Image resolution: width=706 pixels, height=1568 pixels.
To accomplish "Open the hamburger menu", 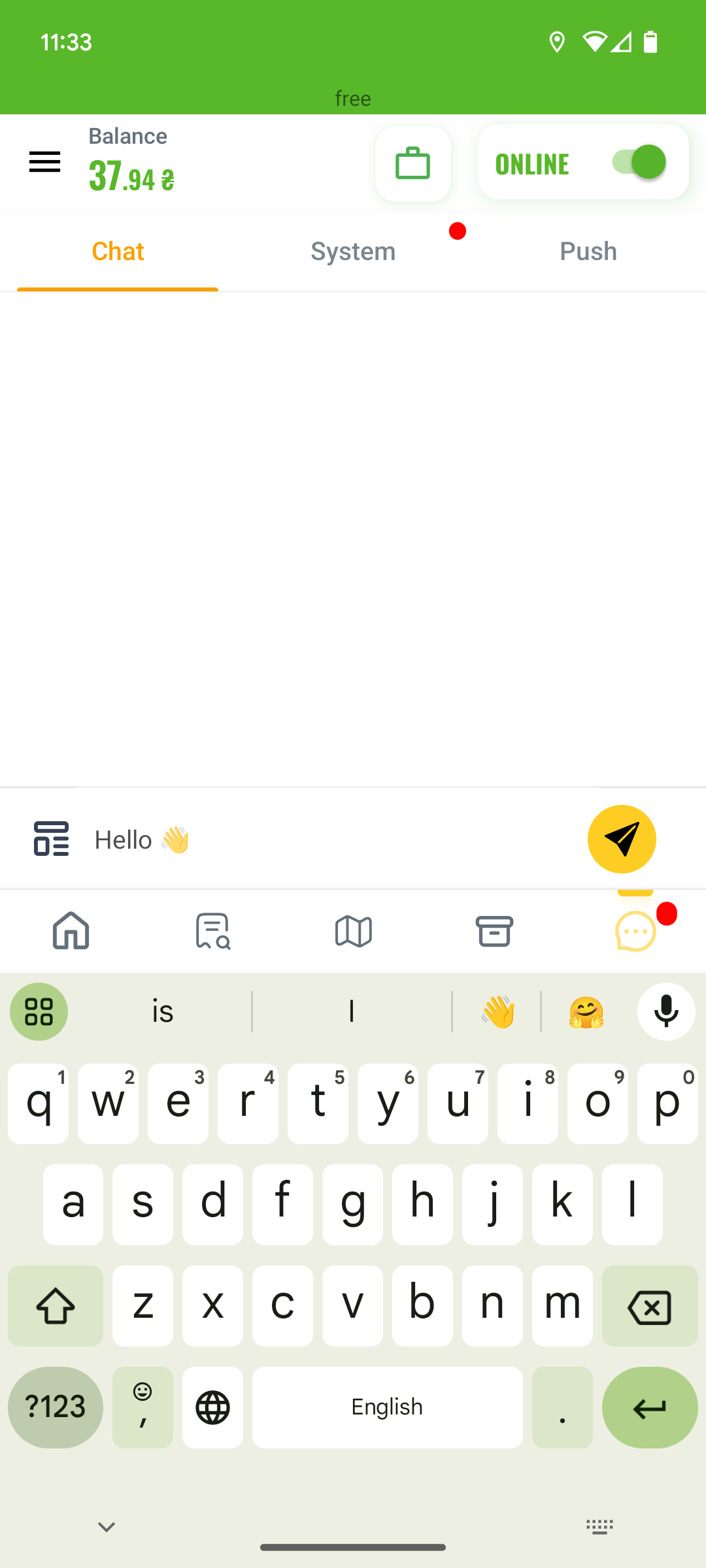I will [x=44, y=162].
